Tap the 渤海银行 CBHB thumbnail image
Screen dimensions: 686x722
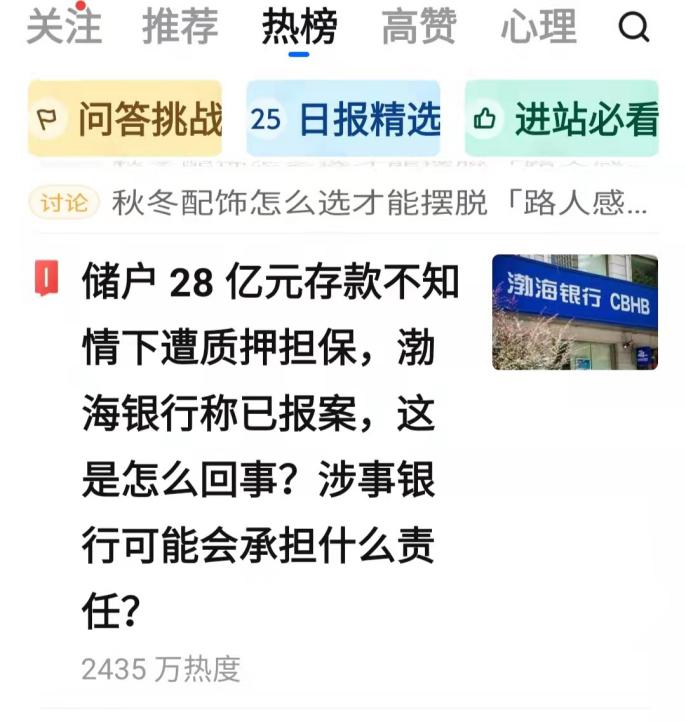point(574,312)
